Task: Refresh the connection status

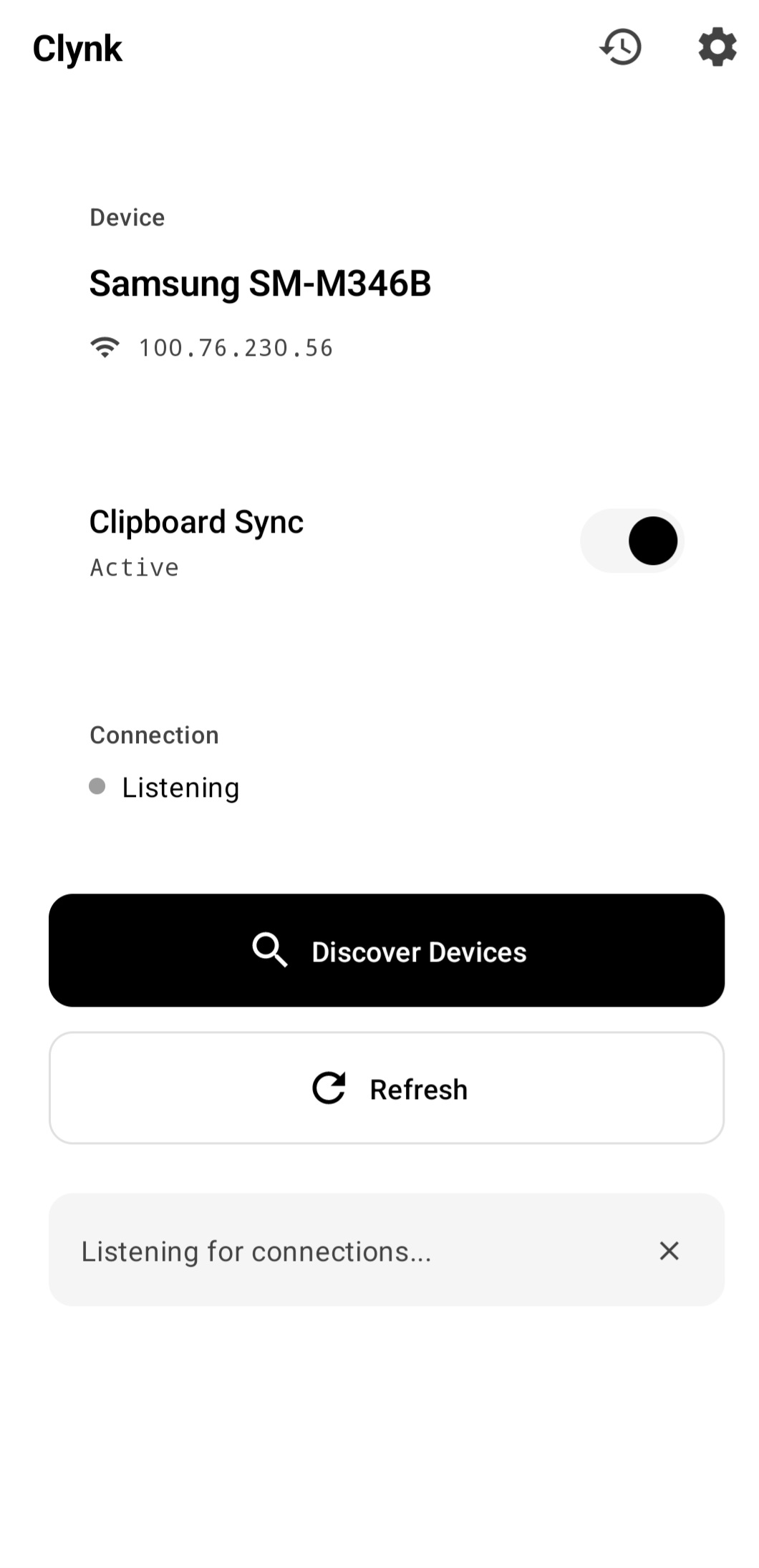Action: point(387,1088)
